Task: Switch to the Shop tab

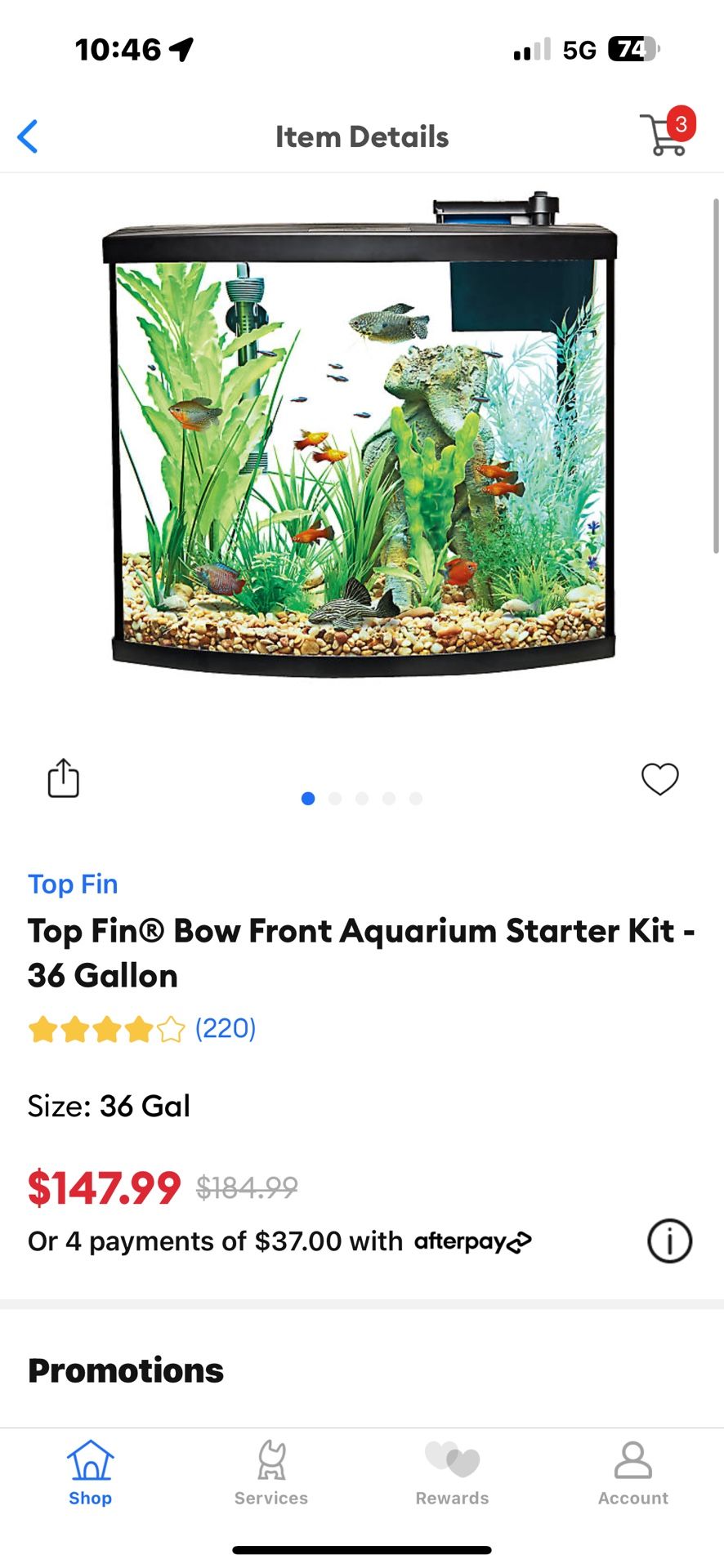Action: coord(90,1472)
